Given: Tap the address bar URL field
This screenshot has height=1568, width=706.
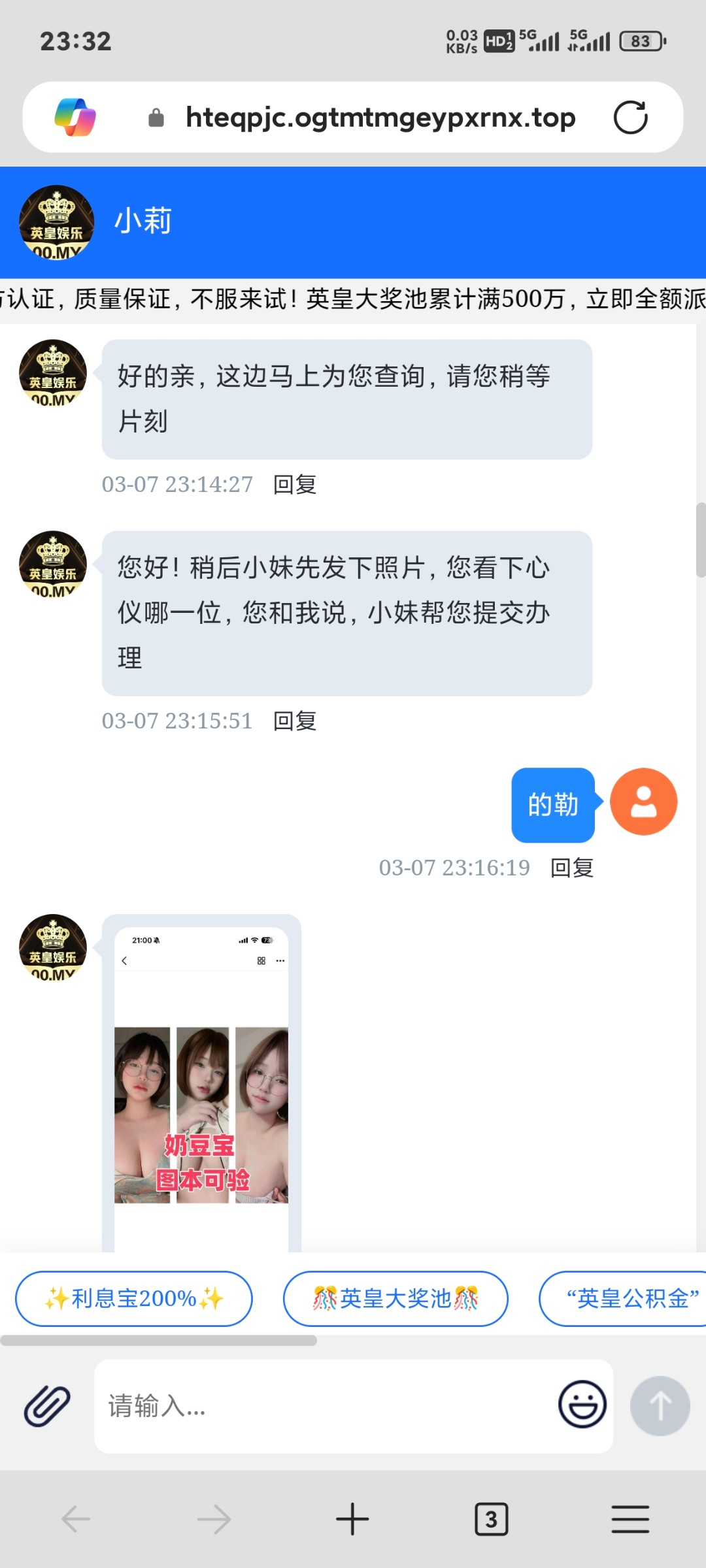Looking at the screenshot, I should pyautogui.click(x=380, y=118).
